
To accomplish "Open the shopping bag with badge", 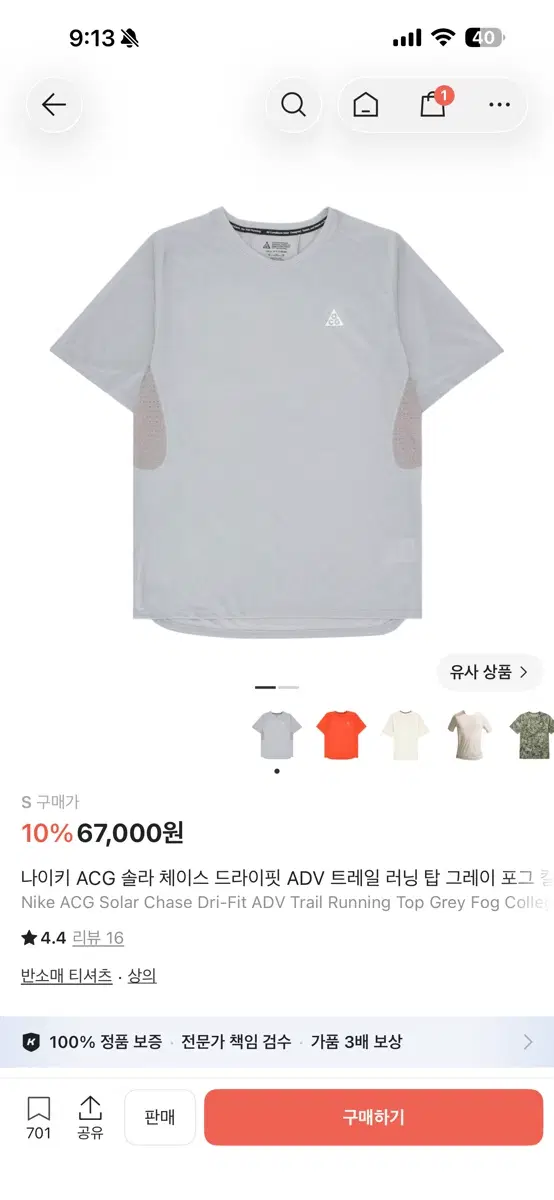I will [435, 103].
